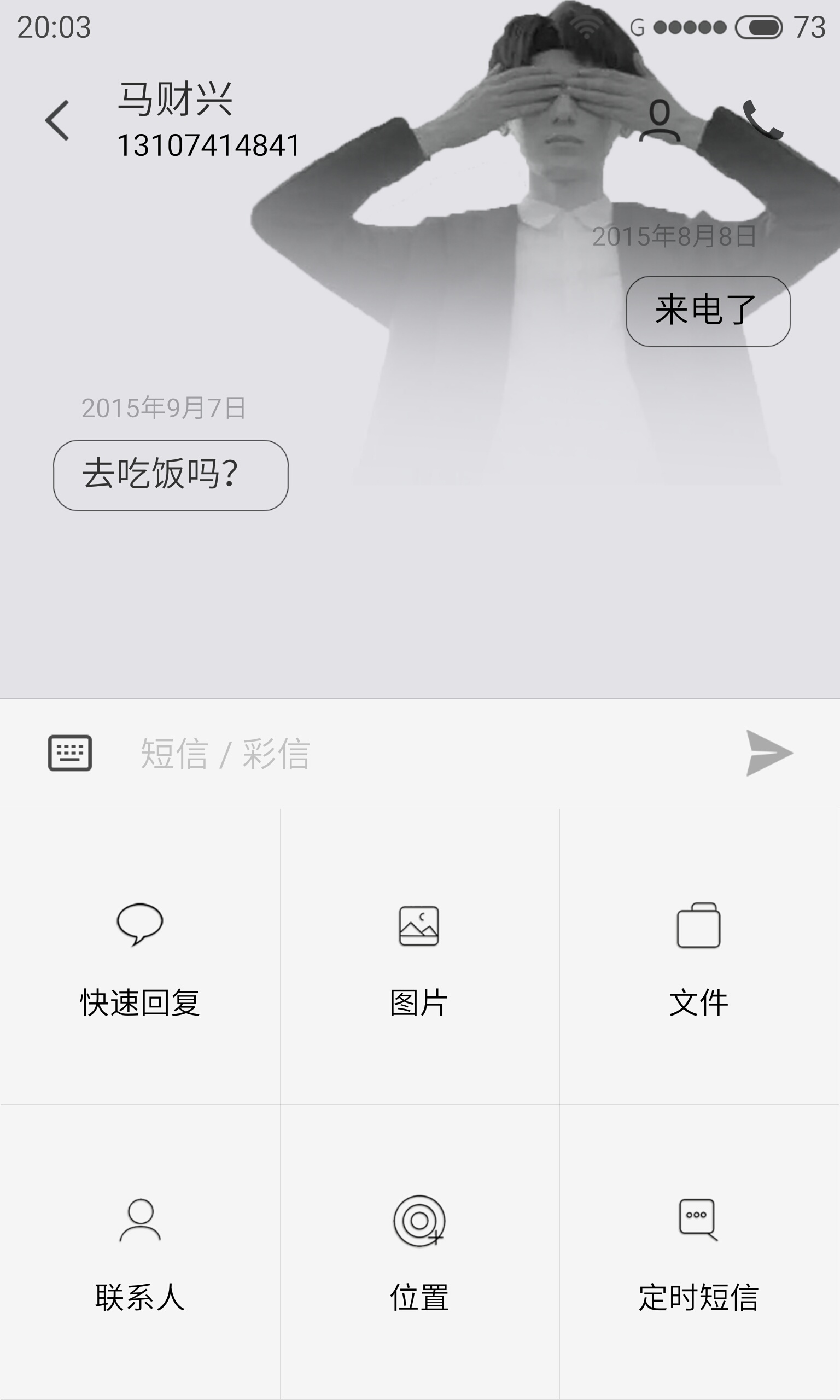Attach a file via 文件
Image resolution: width=840 pixels, height=1400 pixels.
pyautogui.click(x=699, y=956)
